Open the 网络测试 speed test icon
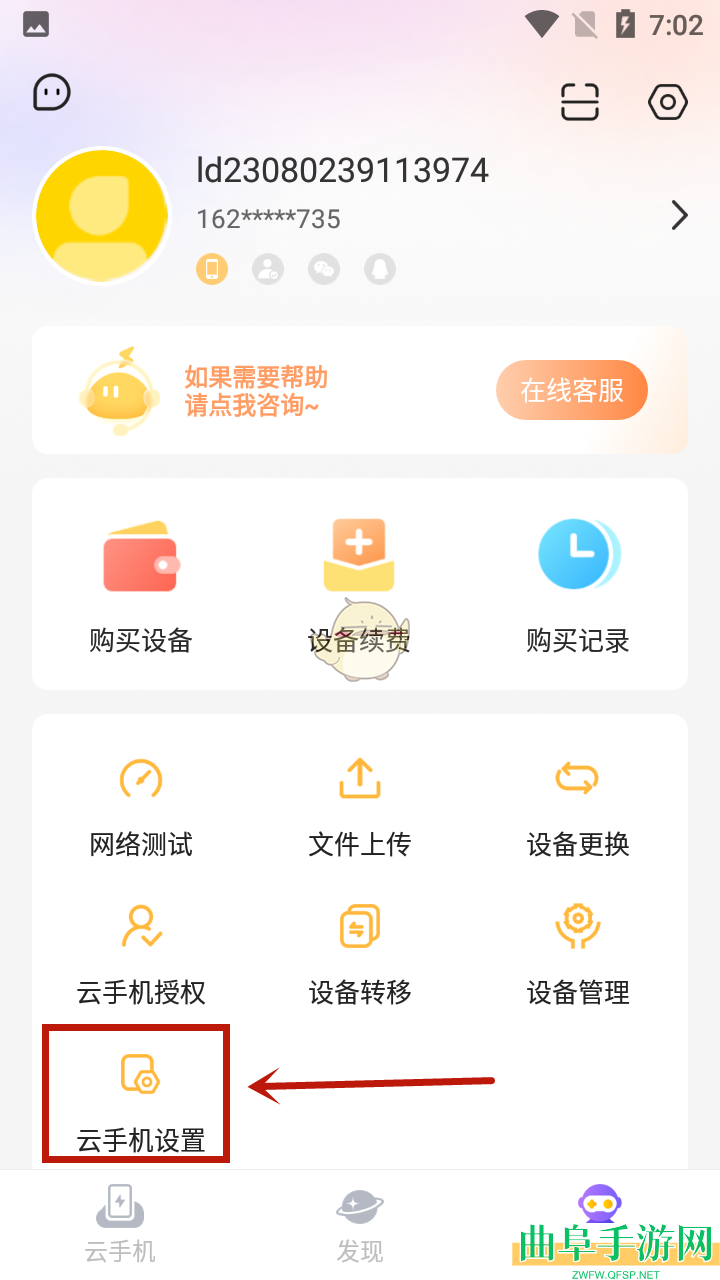This screenshot has height=1280, width=720. (140, 779)
